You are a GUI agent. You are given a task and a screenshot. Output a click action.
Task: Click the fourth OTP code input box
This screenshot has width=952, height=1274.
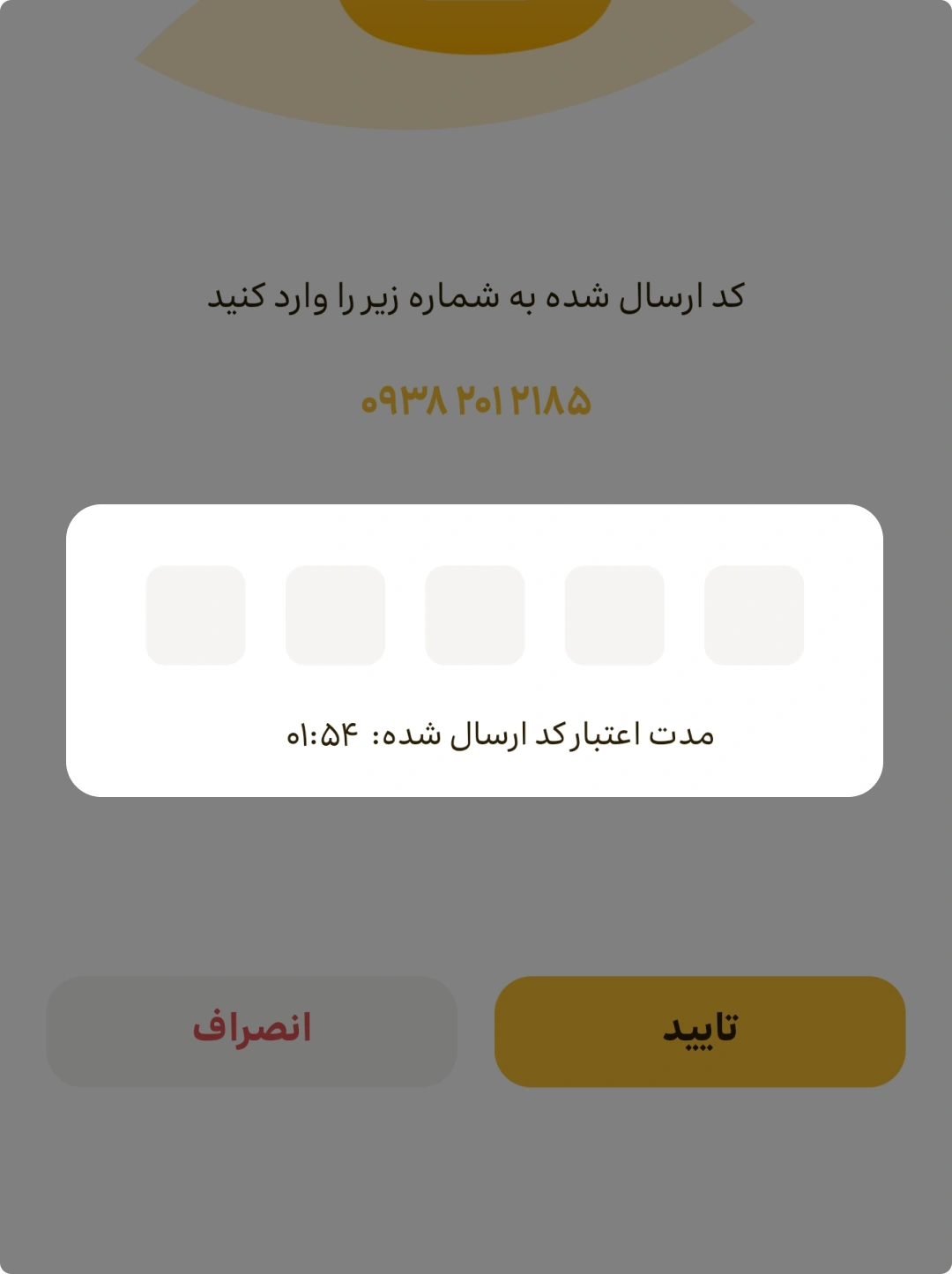(x=614, y=613)
